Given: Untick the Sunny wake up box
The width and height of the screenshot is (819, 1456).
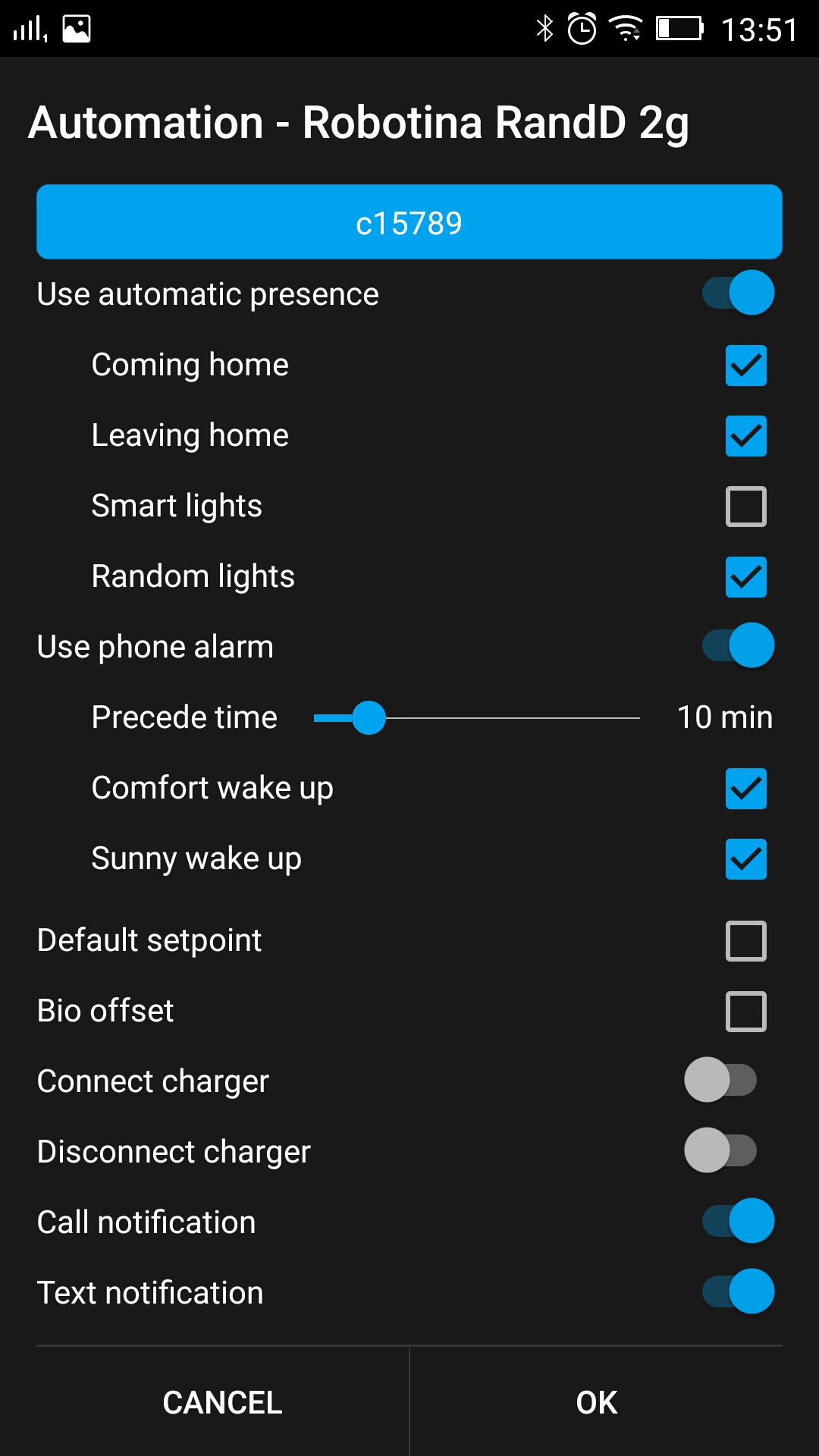Looking at the screenshot, I should [745, 859].
